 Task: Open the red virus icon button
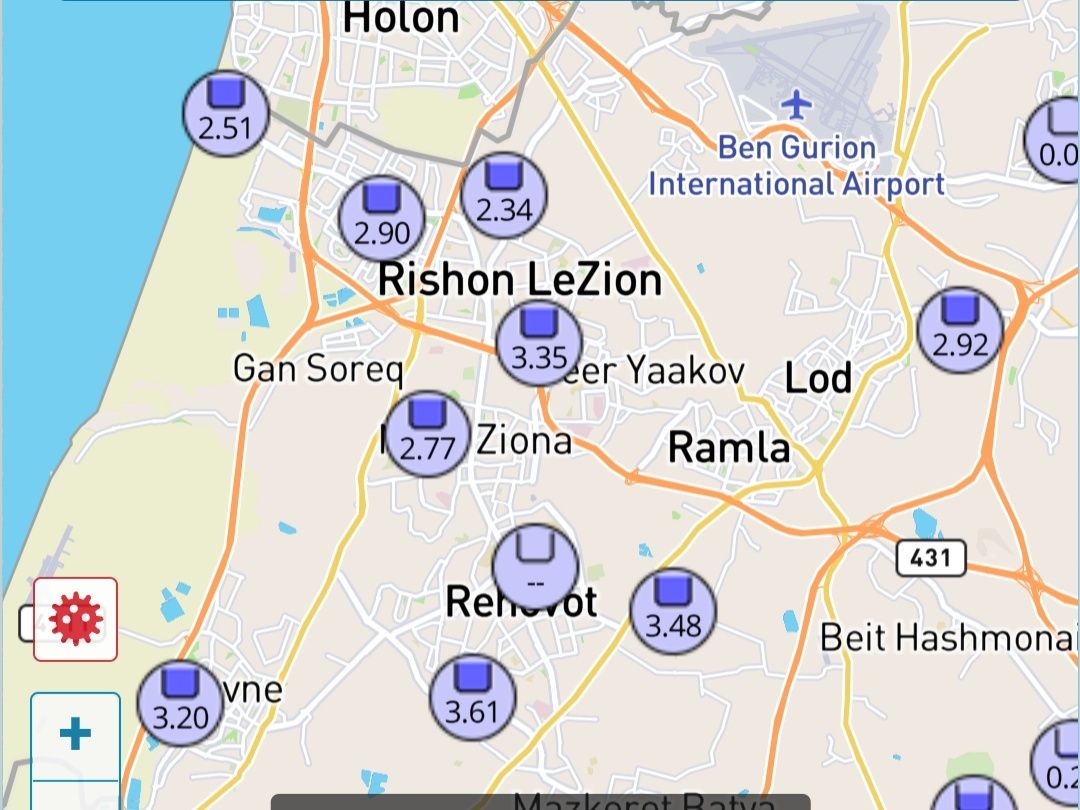click(x=76, y=619)
